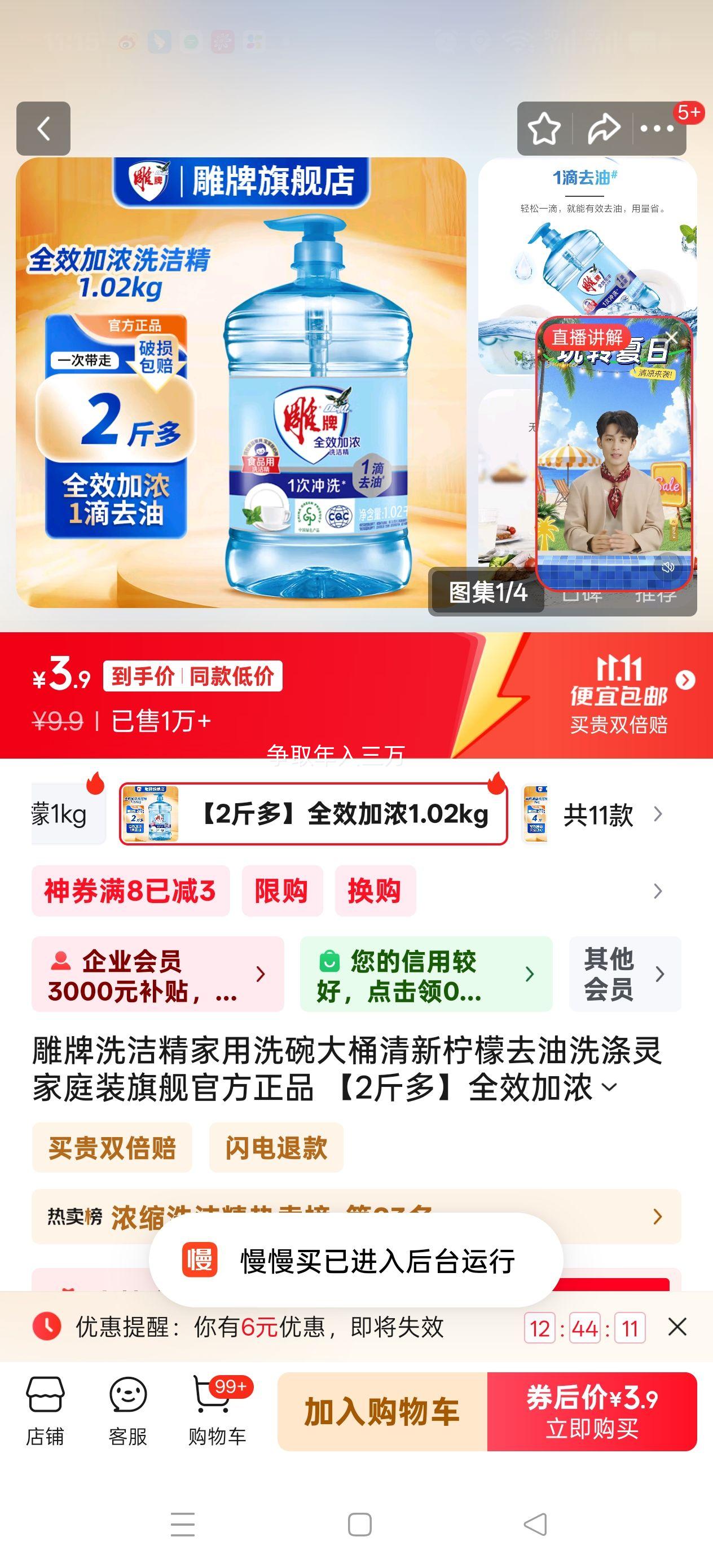713x1568 pixels.
Task: Close the 直播讲解 live stream floating window
Action: coord(672,336)
